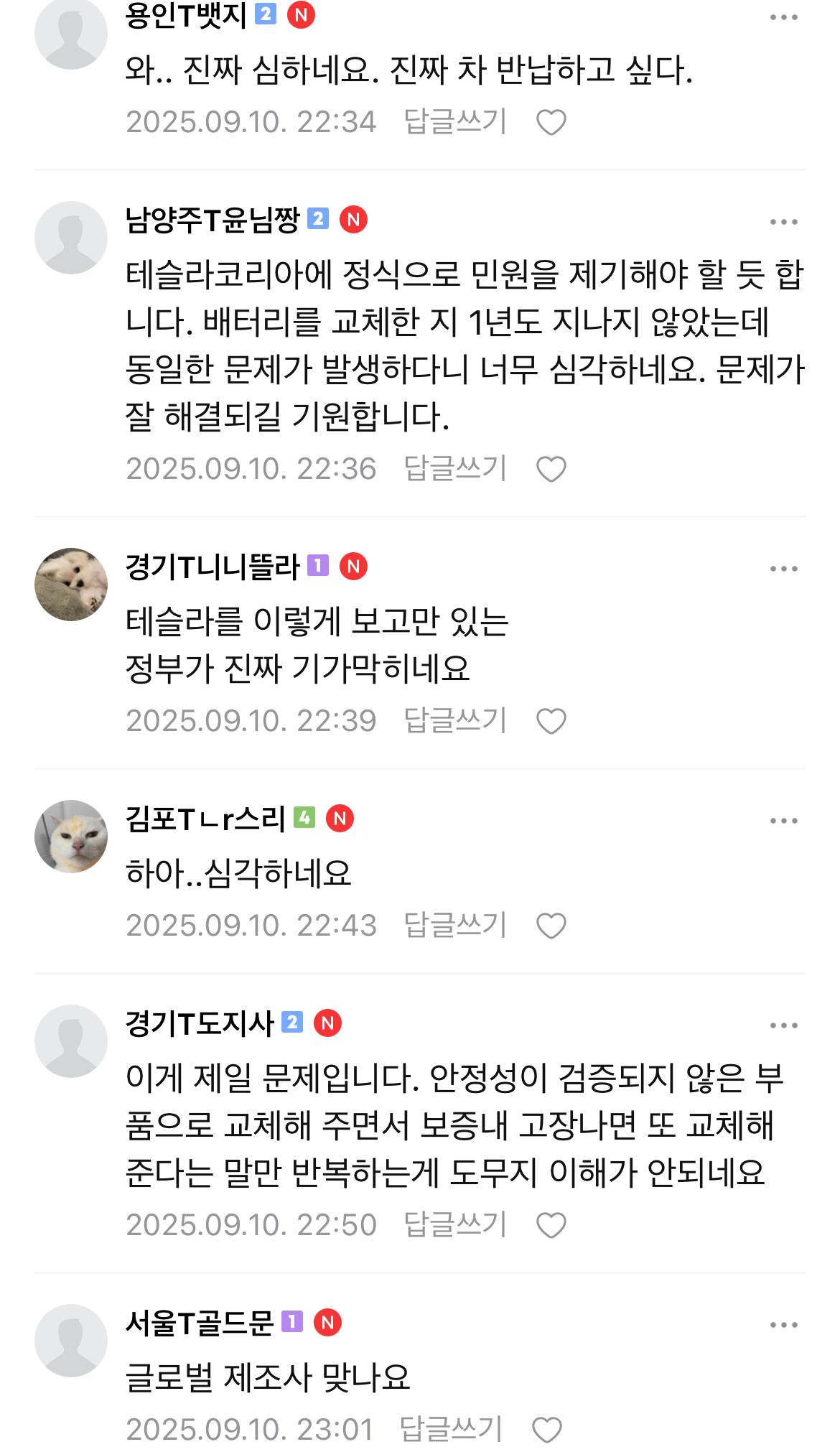
Task: Open 경기T도지사's profile by nickname
Action: pos(200,1023)
